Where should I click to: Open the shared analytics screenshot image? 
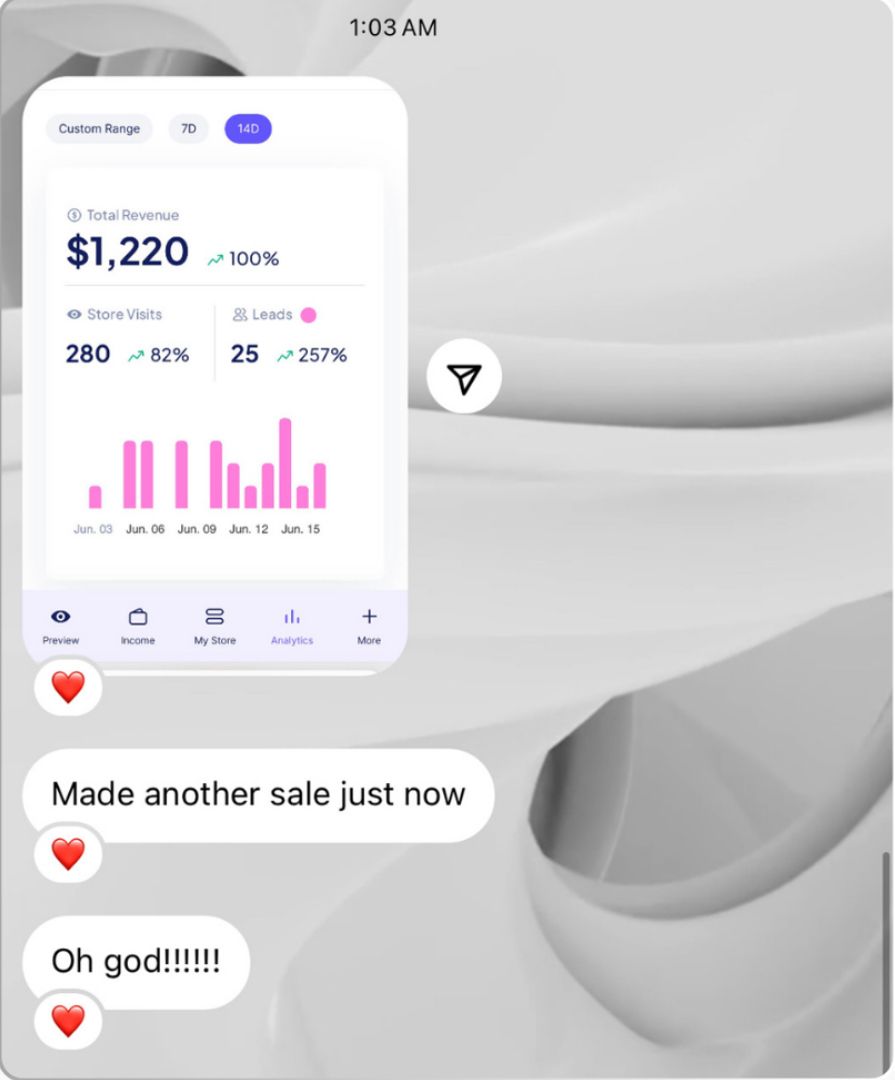click(x=214, y=370)
